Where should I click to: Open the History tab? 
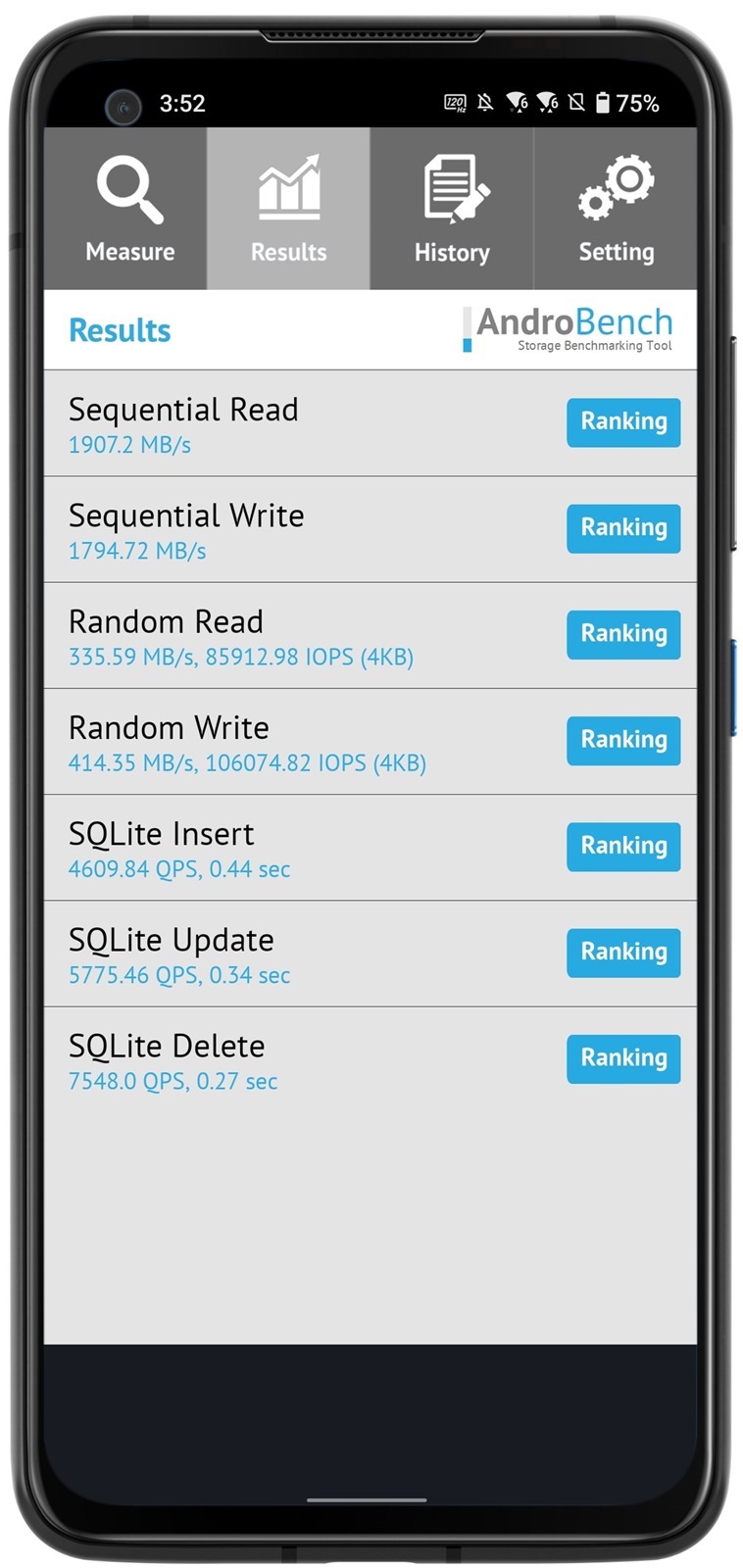coord(451,211)
